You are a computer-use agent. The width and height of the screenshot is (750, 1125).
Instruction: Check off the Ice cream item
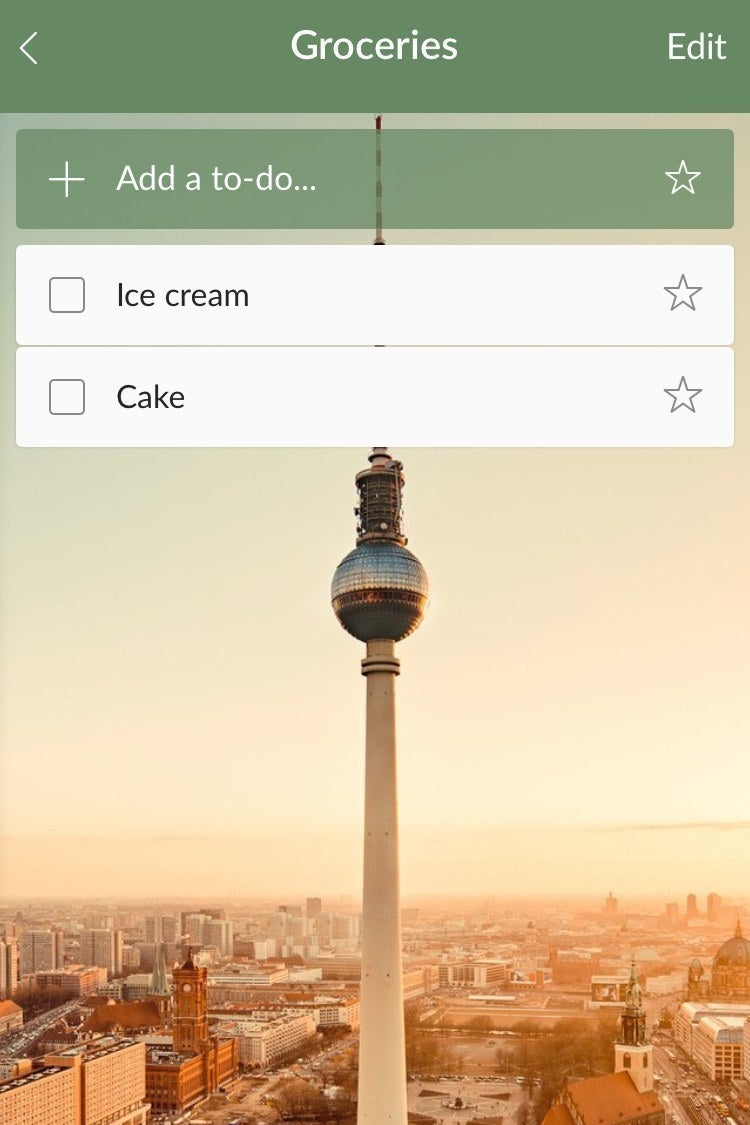click(67, 295)
